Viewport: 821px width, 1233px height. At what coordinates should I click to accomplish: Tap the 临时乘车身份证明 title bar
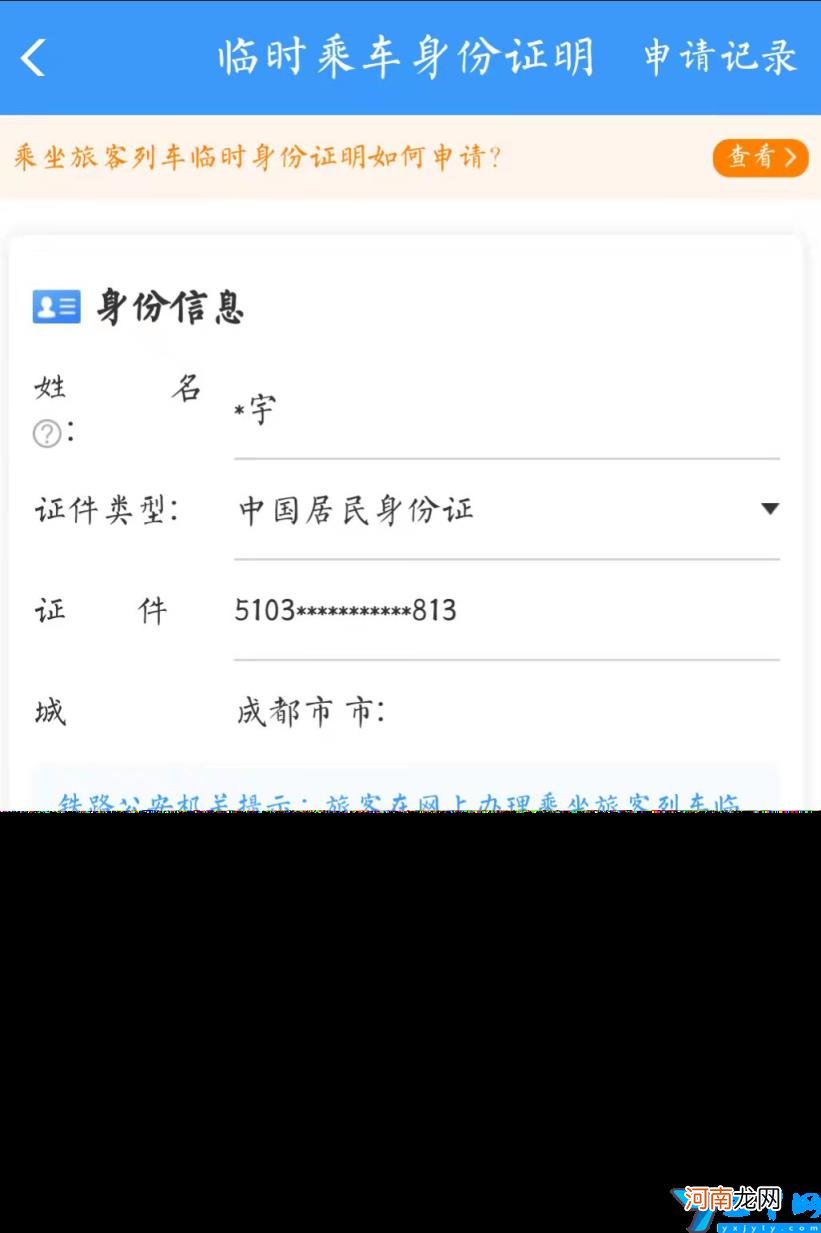[x=406, y=58]
